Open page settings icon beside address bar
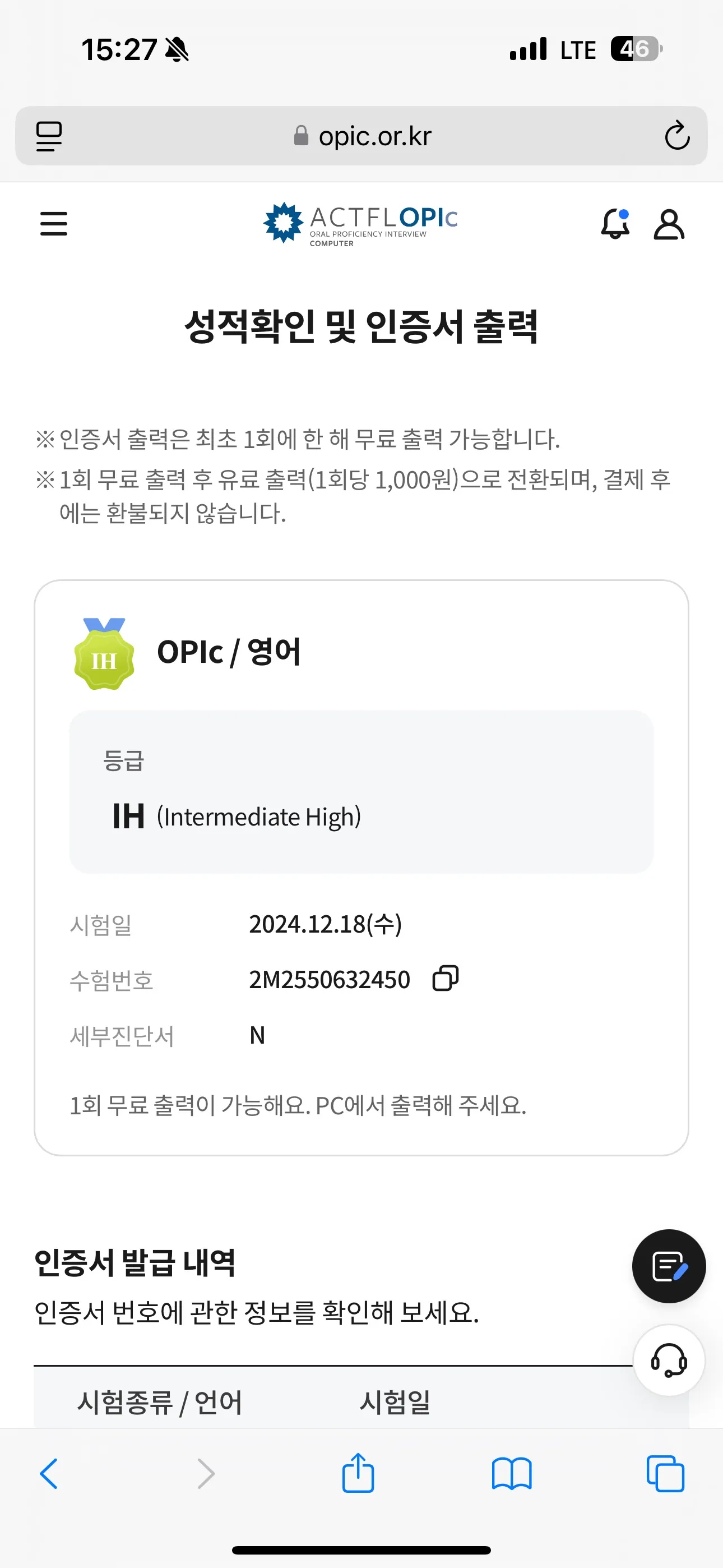723x1568 pixels. (50, 136)
